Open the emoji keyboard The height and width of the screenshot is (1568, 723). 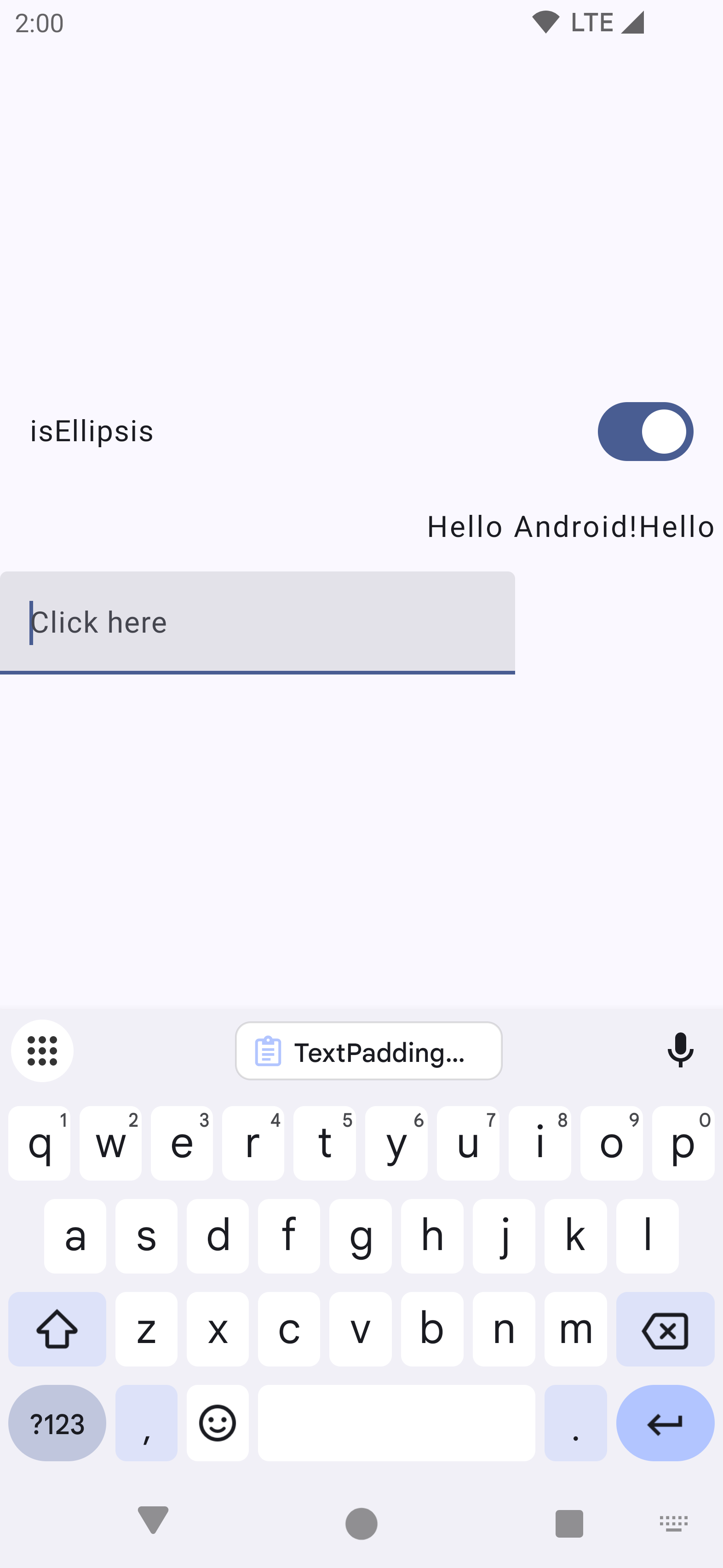pyautogui.click(x=217, y=1423)
